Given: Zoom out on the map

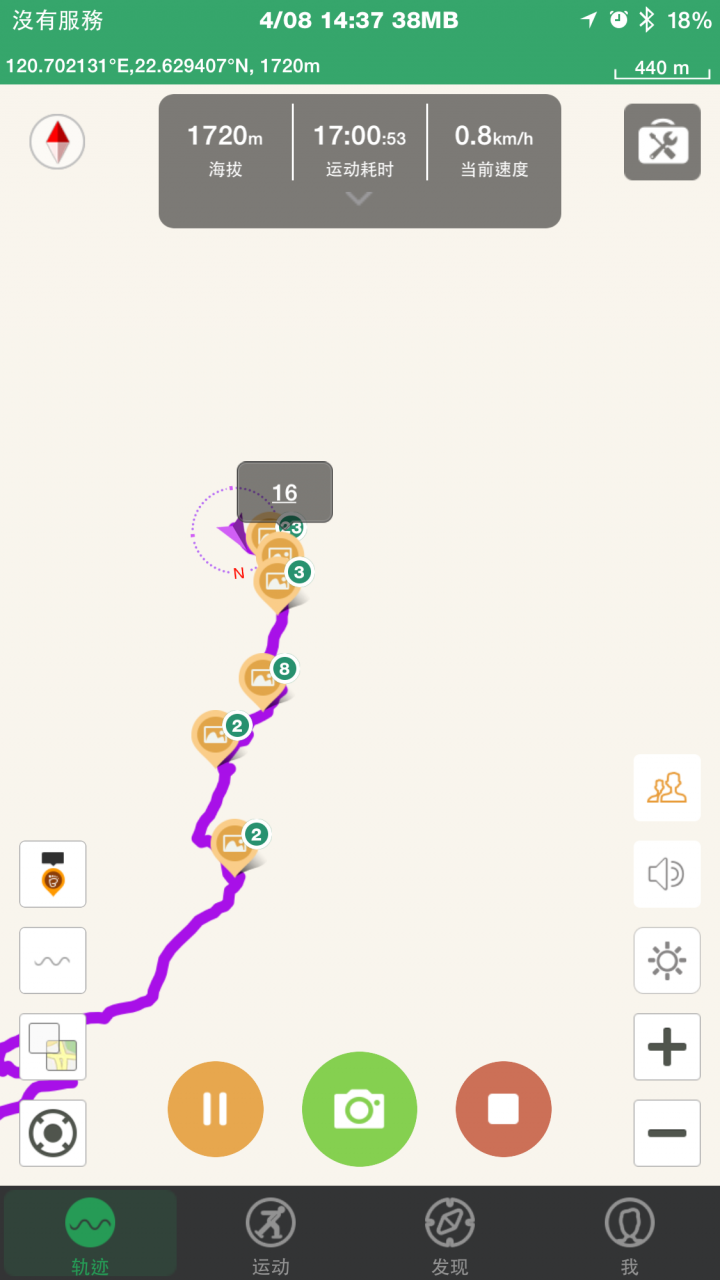Looking at the screenshot, I should 667,1133.
